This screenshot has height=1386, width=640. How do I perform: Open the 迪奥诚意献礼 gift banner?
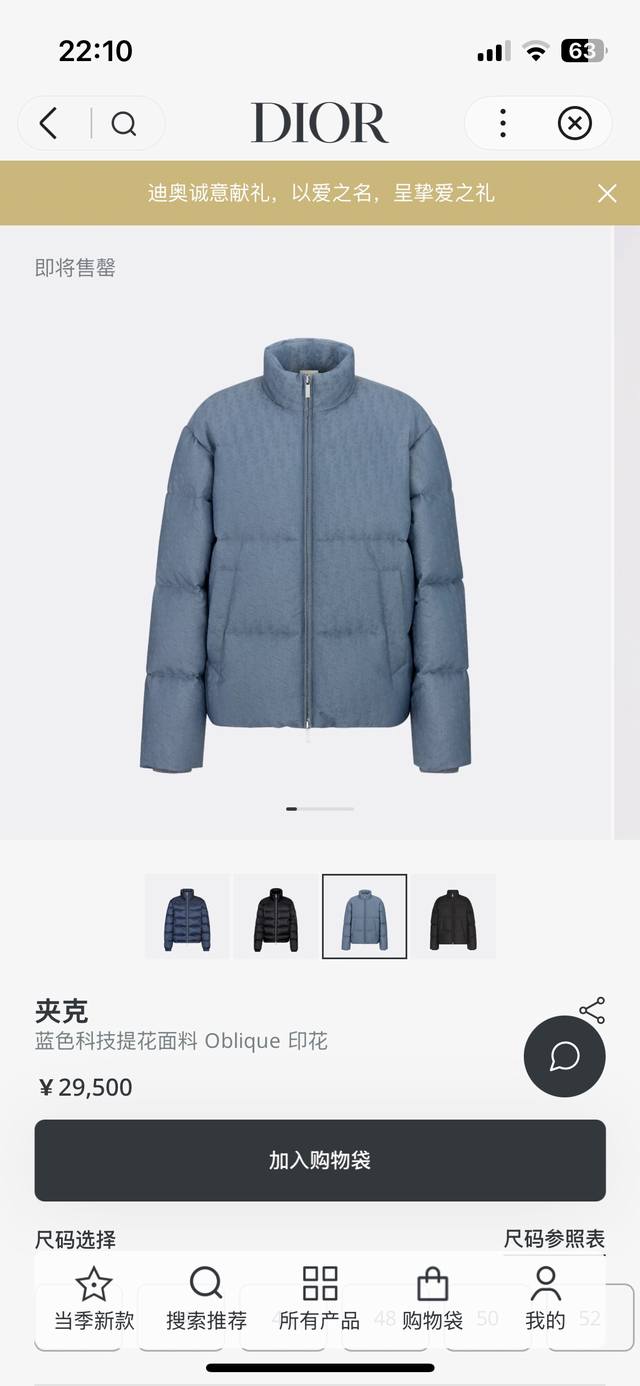click(x=320, y=193)
